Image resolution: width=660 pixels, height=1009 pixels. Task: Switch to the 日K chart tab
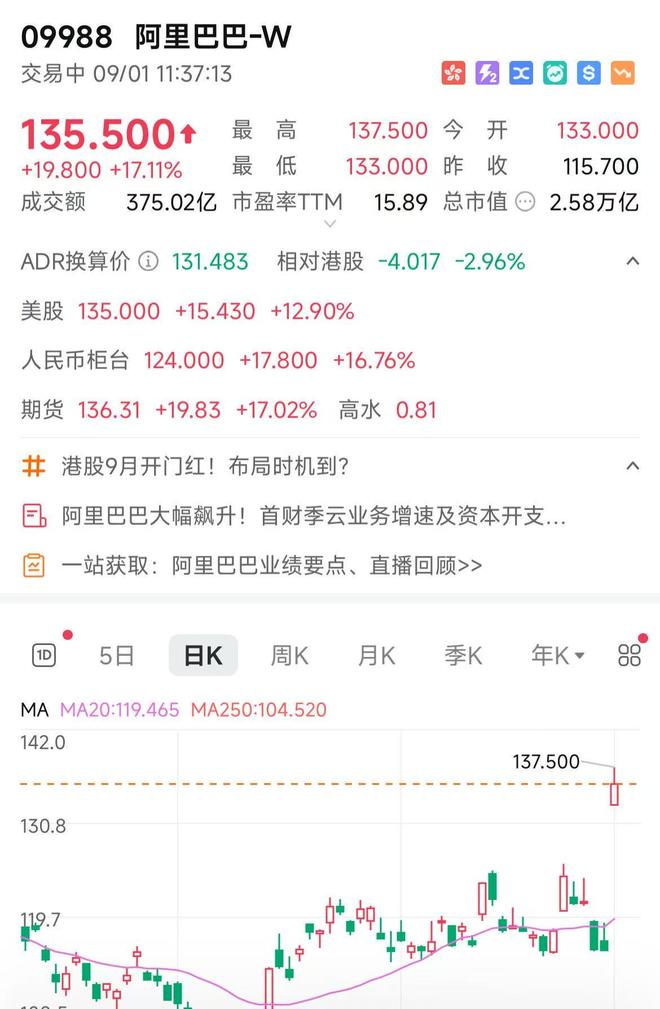coord(203,655)
